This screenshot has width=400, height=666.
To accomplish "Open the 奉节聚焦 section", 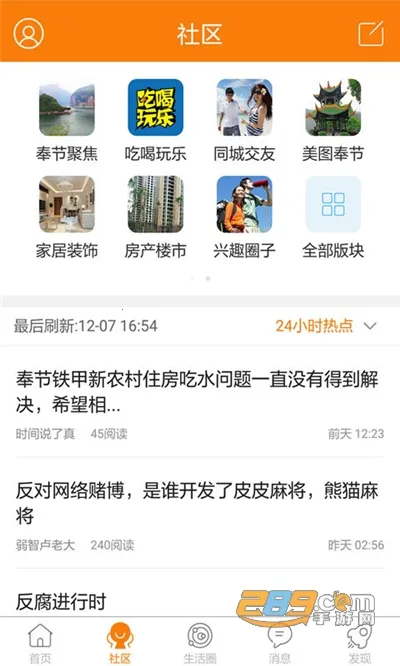I will tap(67, 121).
